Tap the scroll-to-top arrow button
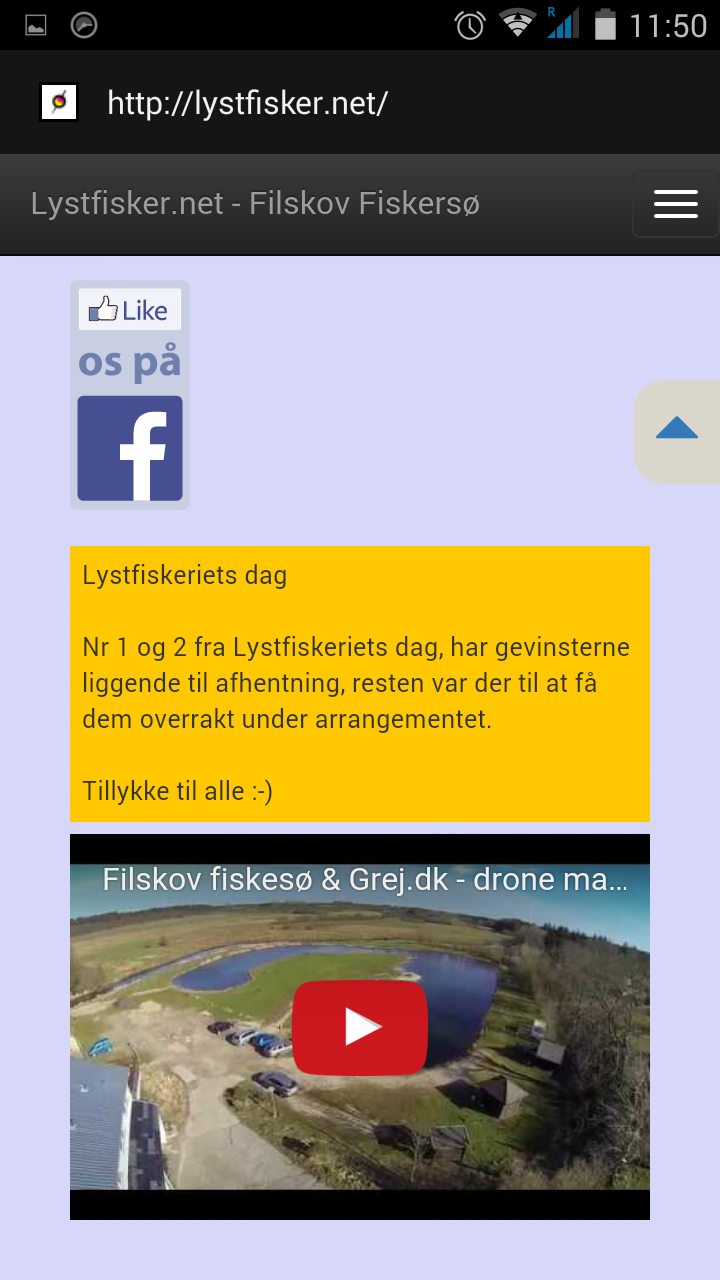 [x=677, y=430]
